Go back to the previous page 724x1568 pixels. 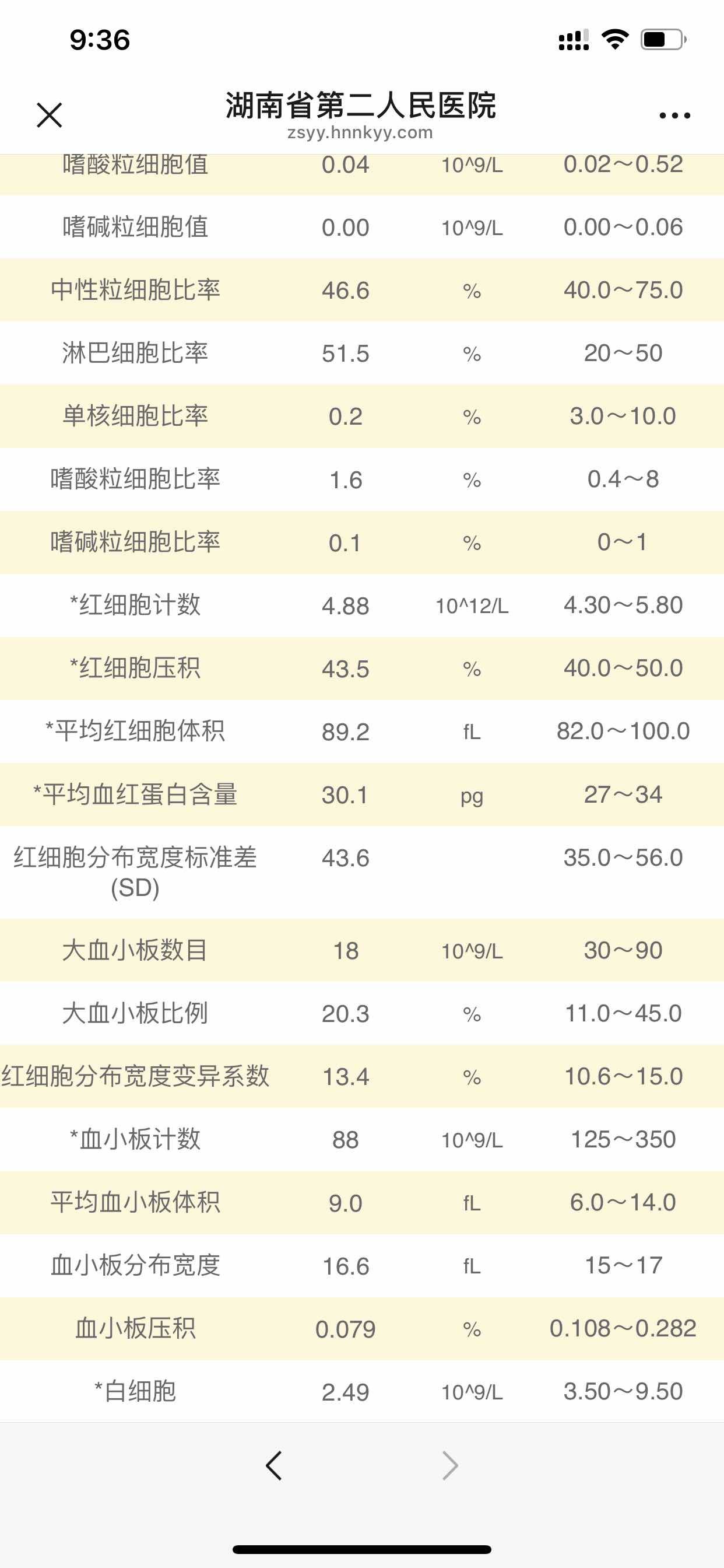[x=274, y=1465]
